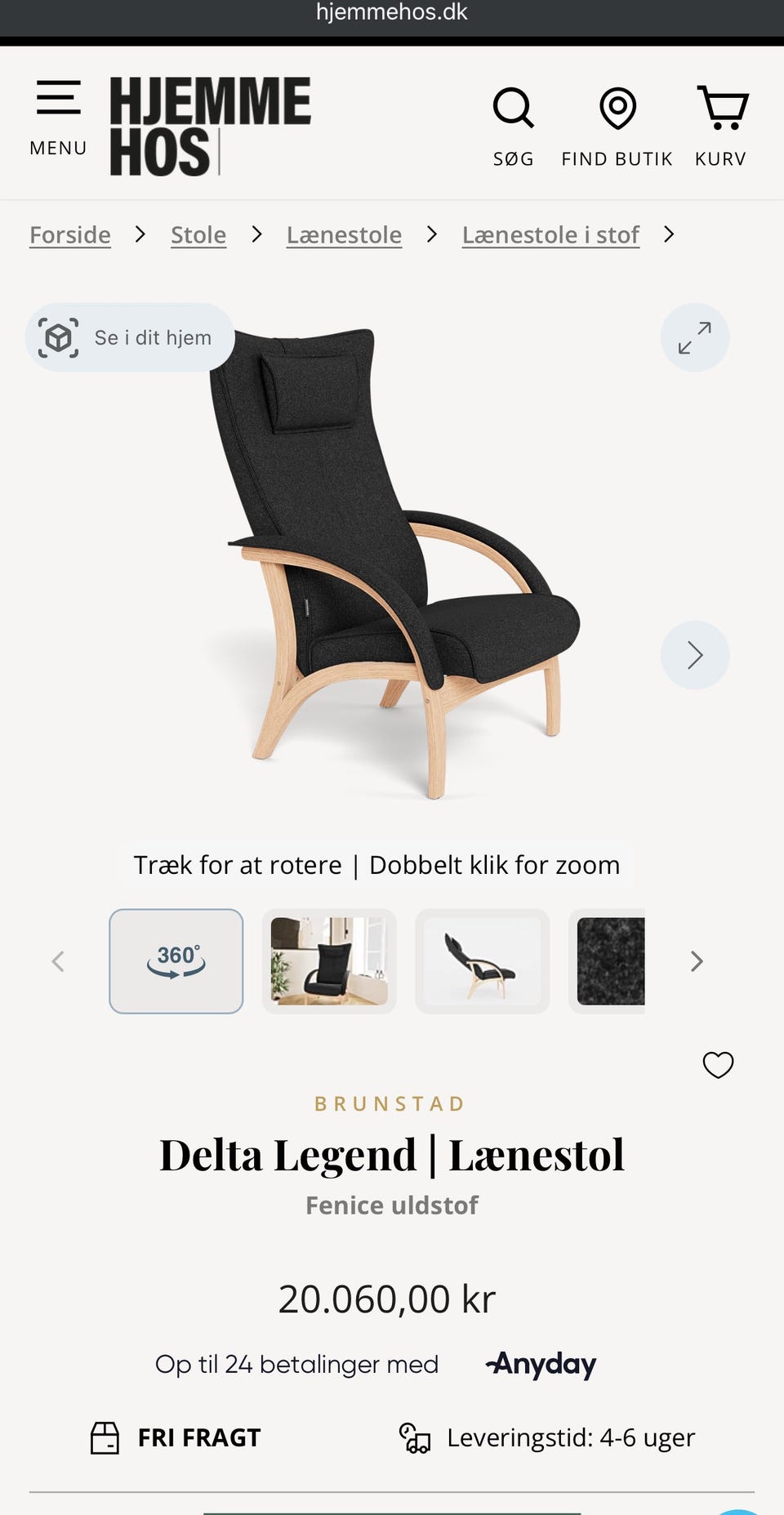This screenshot has width=784, height=1515.
Task: Click the delivery truck icon near Leveringstid
Action: click(415, 1437)
